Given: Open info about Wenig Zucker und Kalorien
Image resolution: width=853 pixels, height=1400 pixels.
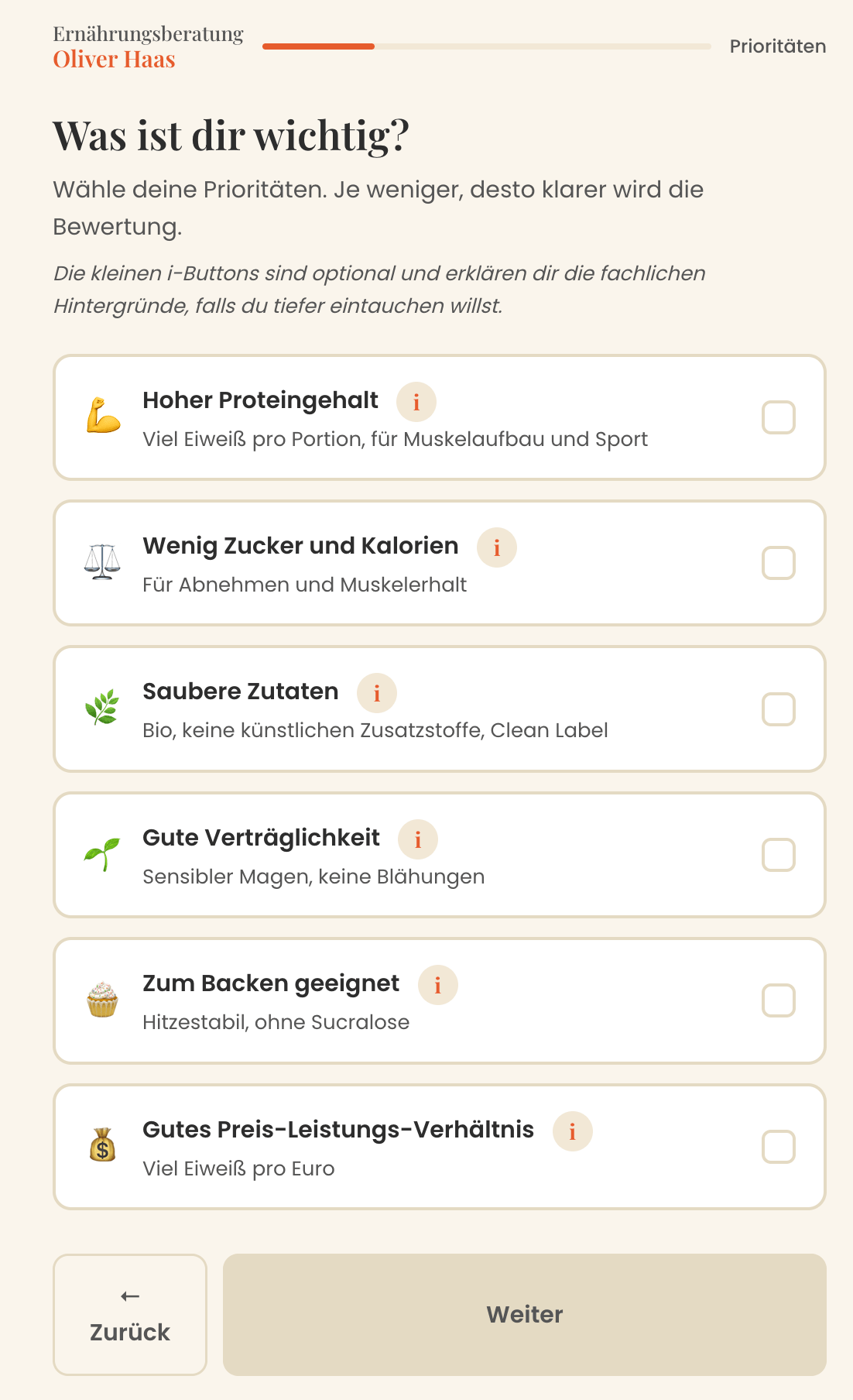Looking at the screenshot, I should pos(497,547).
